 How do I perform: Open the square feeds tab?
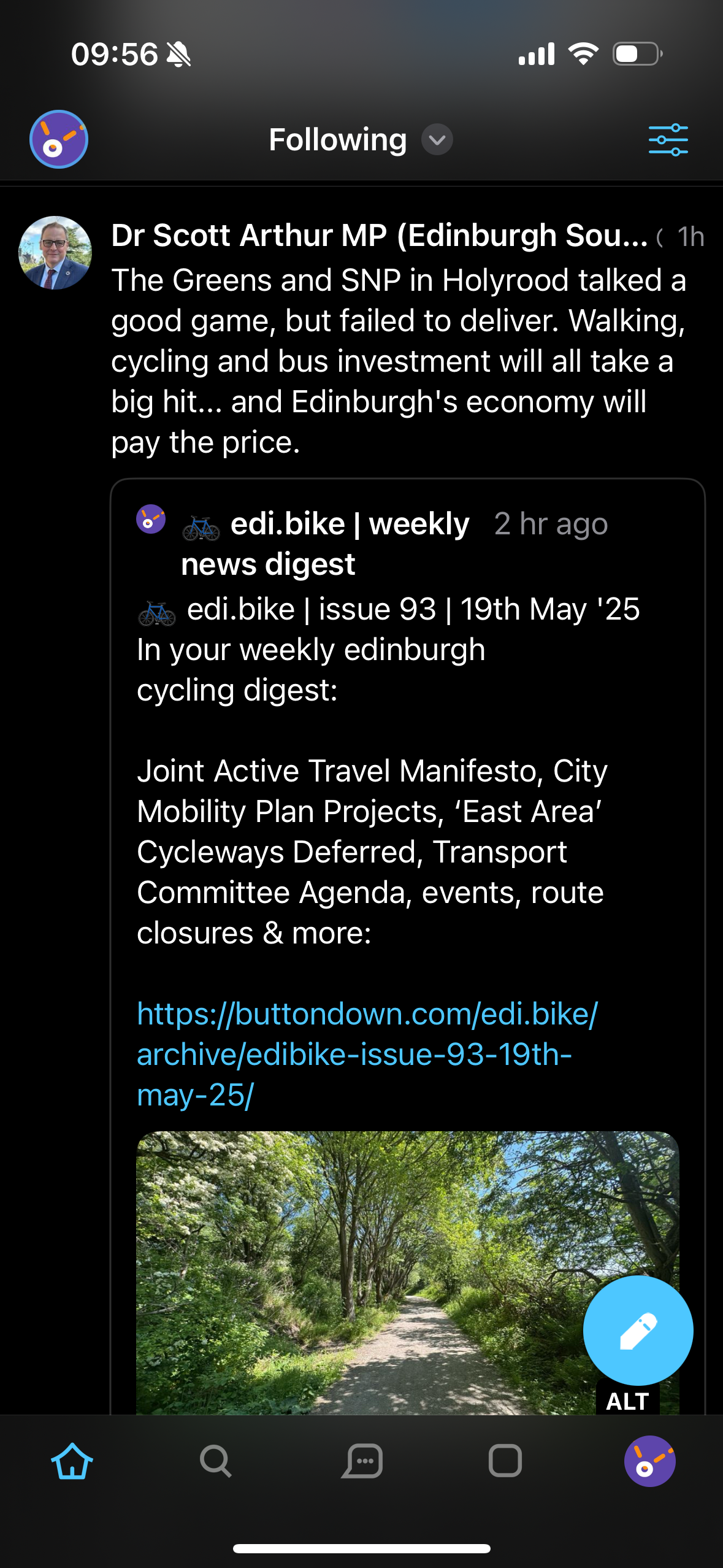(505, 1461)
